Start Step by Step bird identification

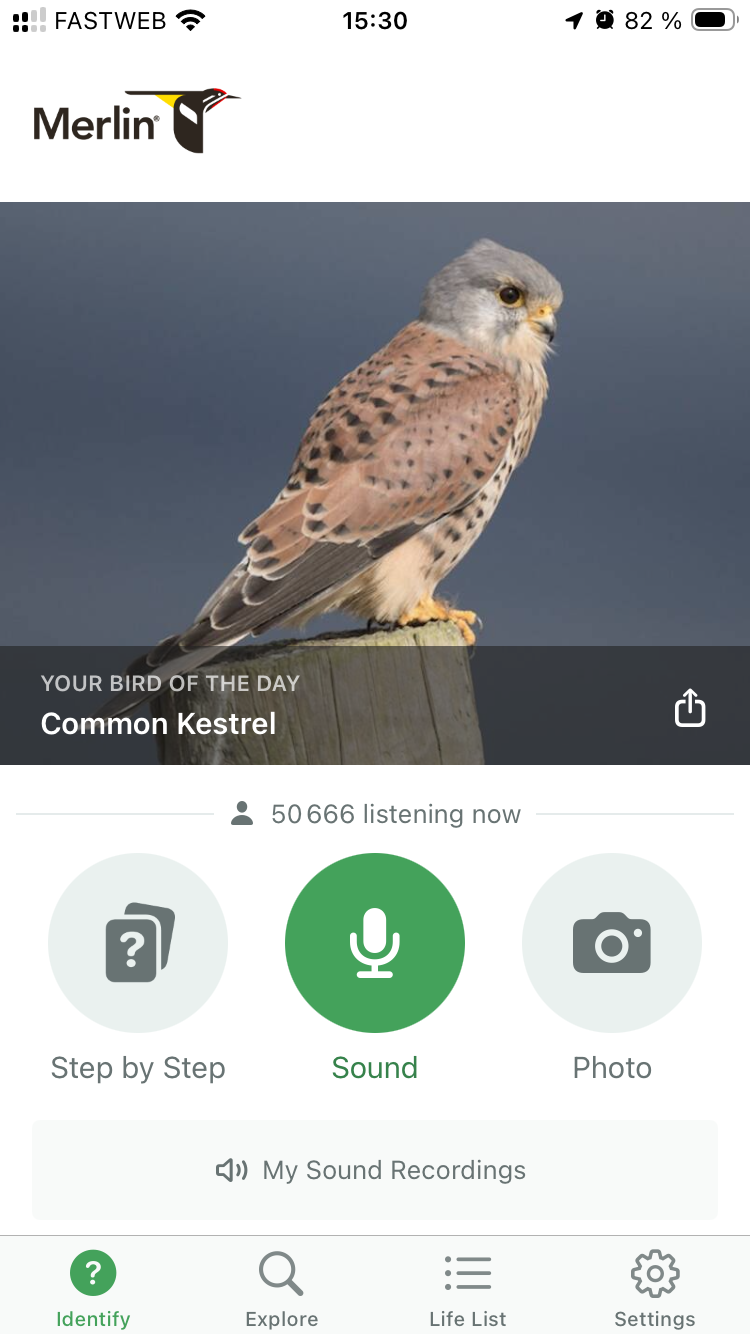pos(138,943)
